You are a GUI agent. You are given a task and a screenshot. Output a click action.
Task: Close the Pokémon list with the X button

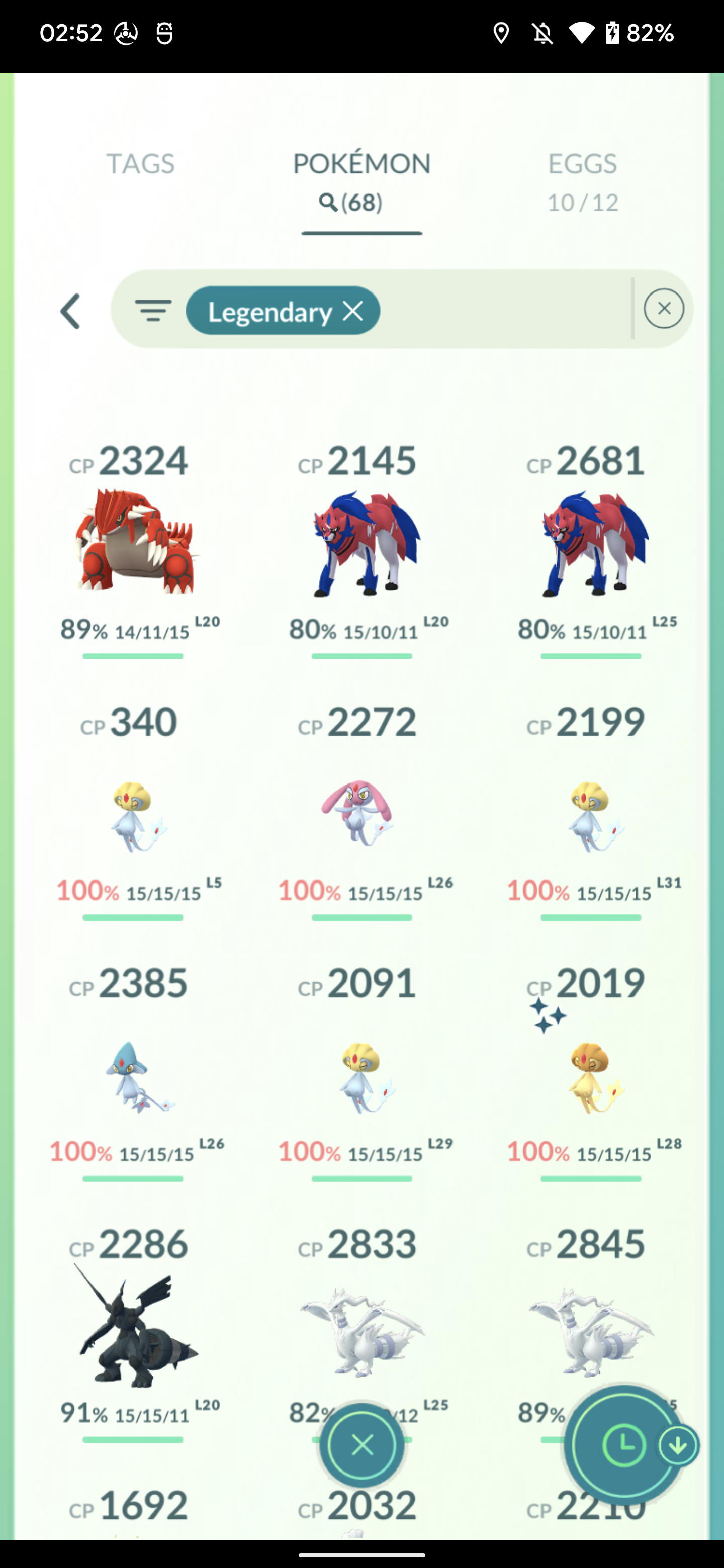tap(363, 1445)
